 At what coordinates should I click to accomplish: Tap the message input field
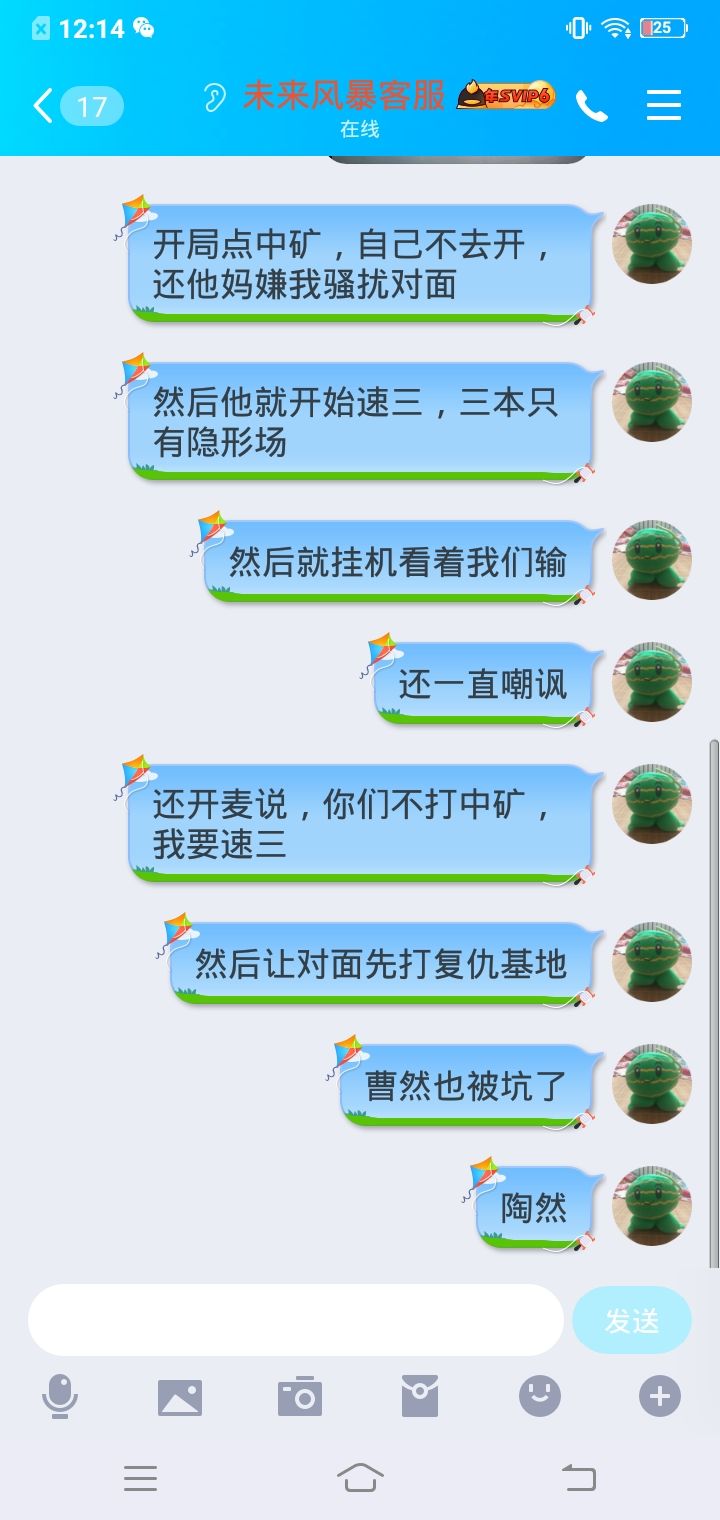pyautogui.click(x=295, y=1320)
